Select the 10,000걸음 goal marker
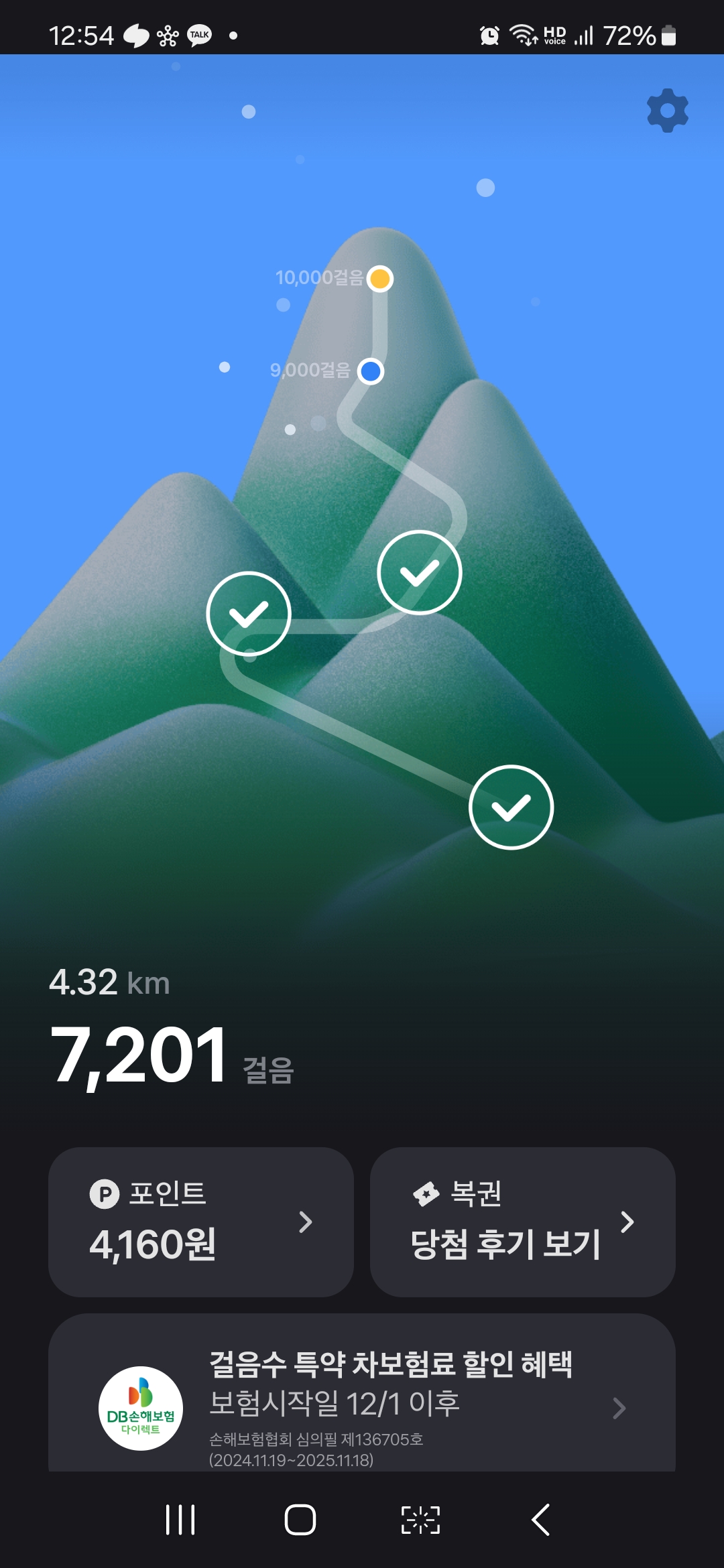The width and height of the screenshot is (724, 1568). tap(380, 278)
